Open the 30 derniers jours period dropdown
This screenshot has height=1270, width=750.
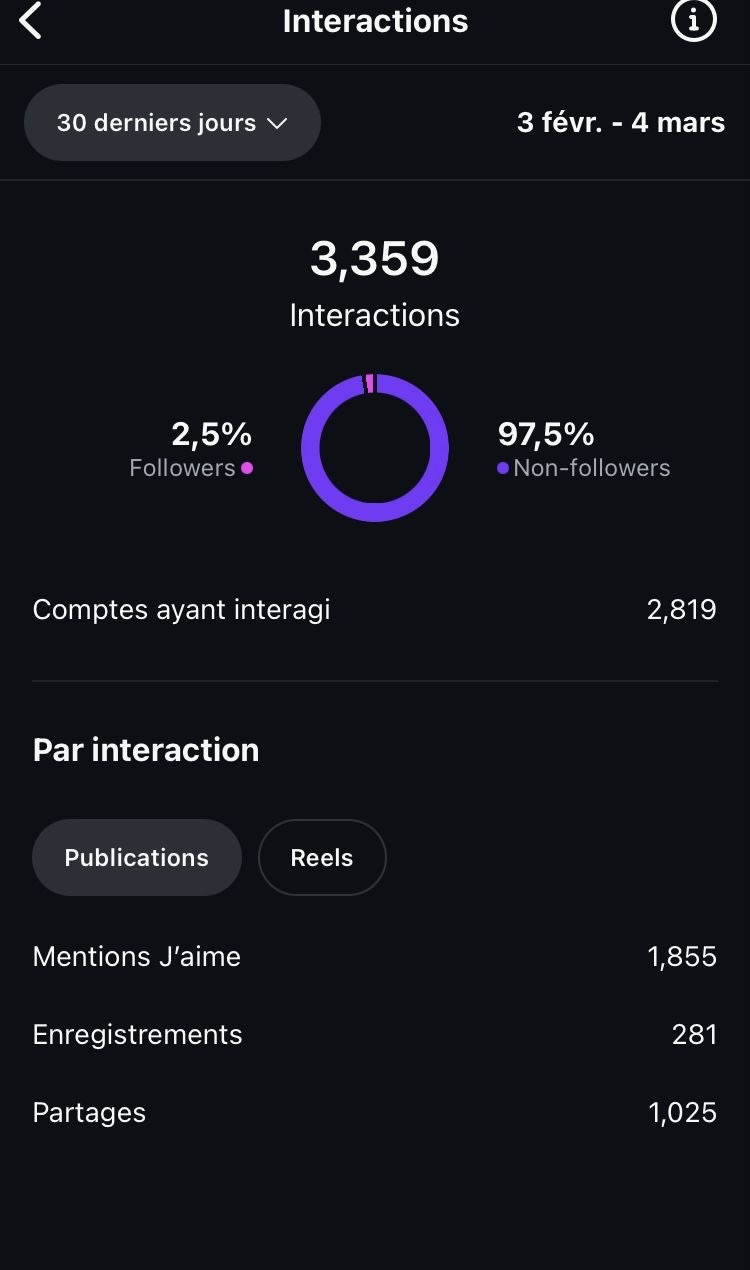(x=172, y=123)
